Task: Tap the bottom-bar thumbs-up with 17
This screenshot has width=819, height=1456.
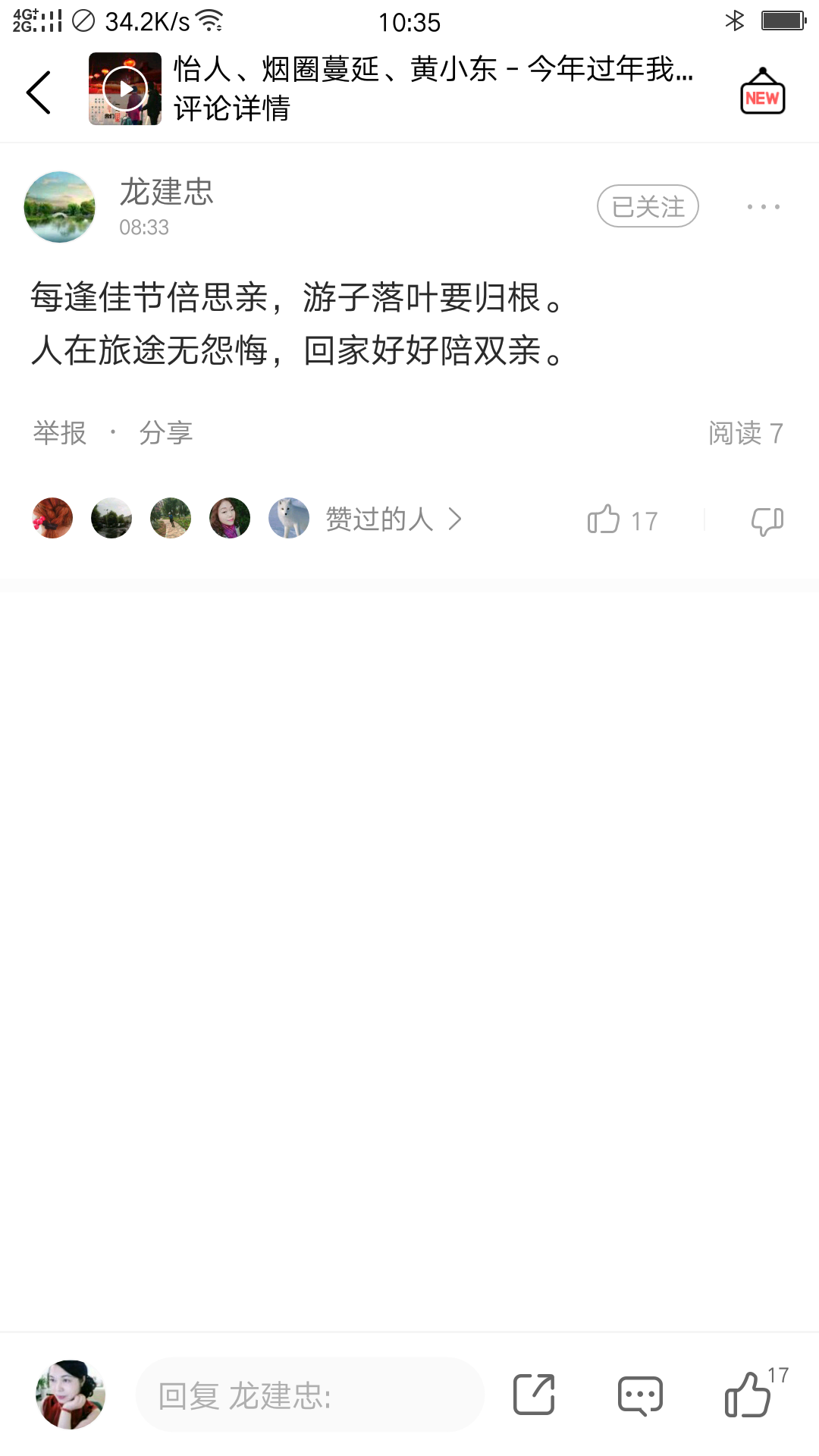Action: 749,1395
